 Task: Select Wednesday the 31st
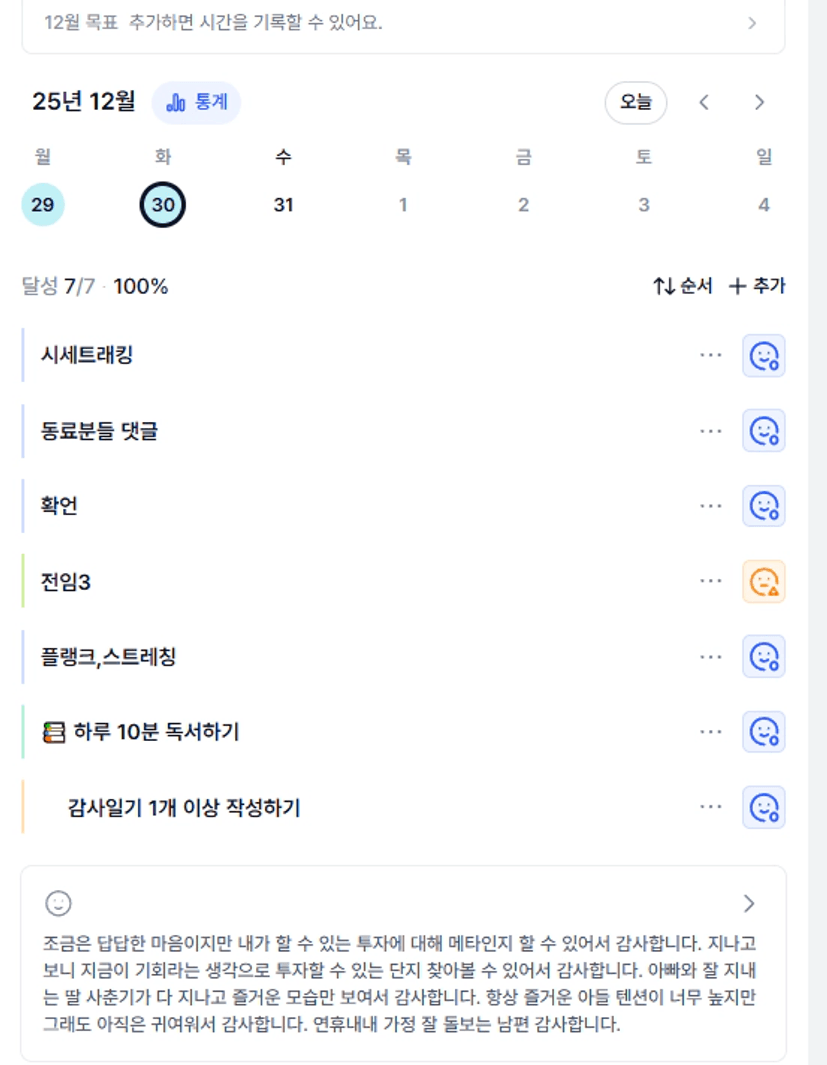click(283, 205)
